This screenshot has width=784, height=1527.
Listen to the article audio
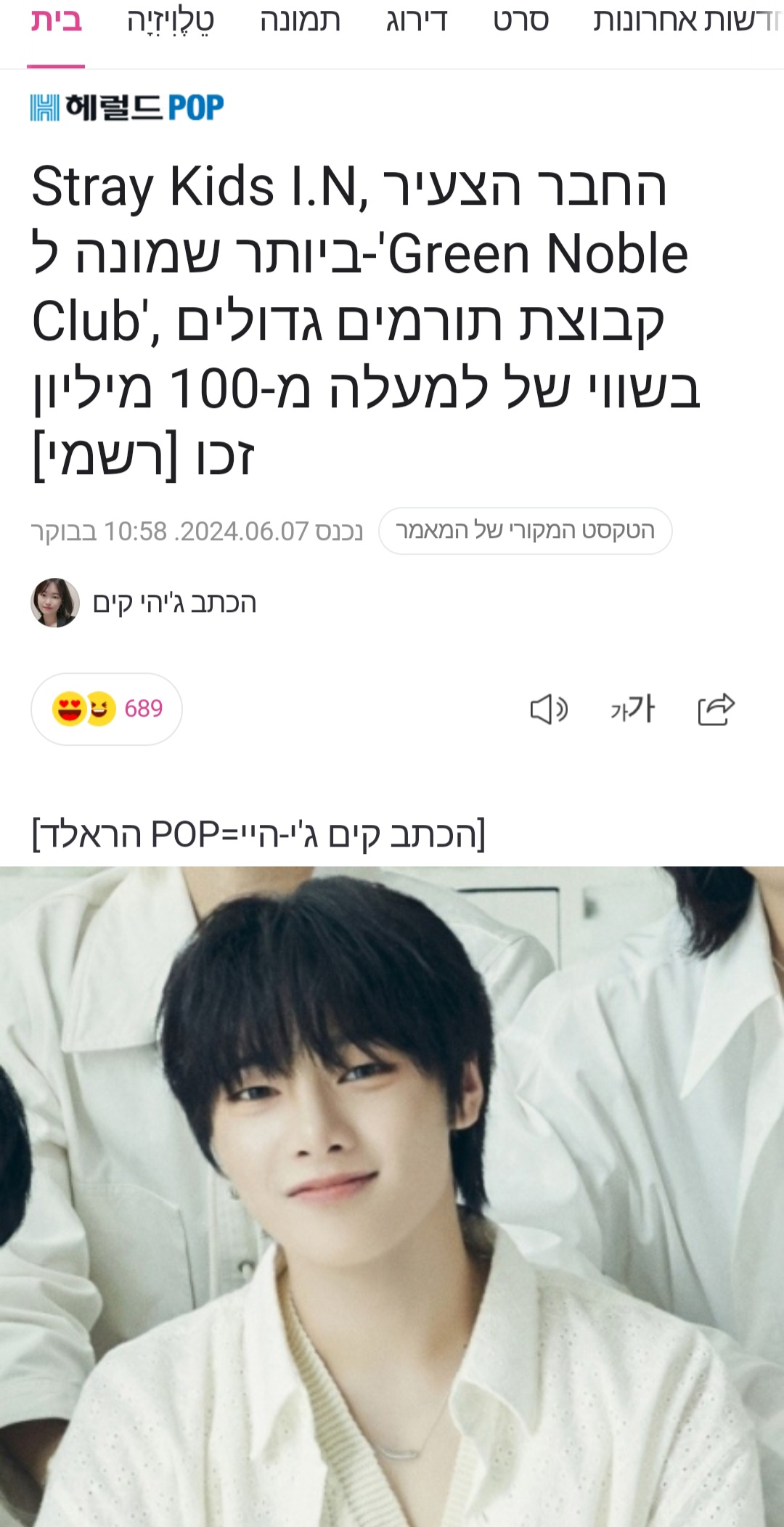coord(548,709)
